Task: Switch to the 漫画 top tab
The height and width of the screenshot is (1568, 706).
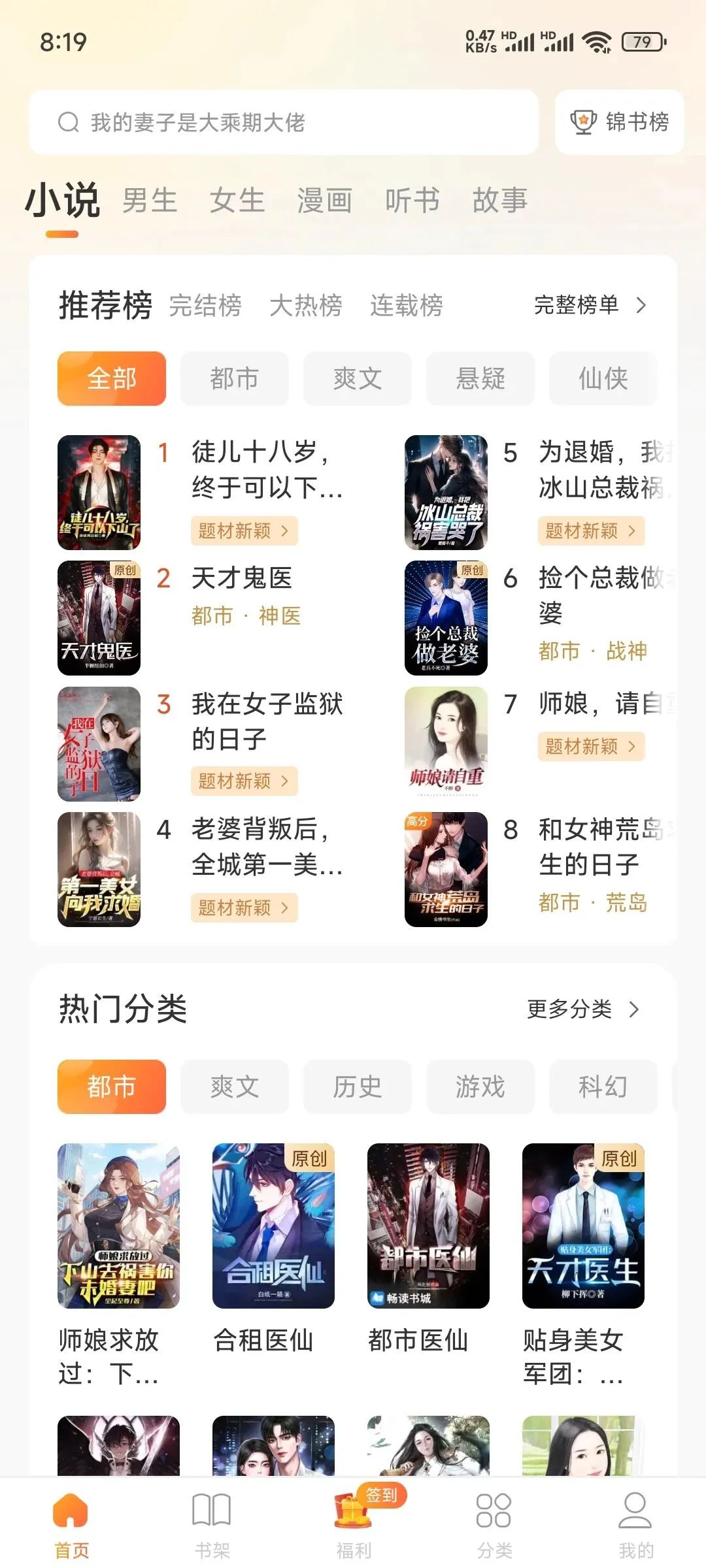Action: tap(324, 200)
